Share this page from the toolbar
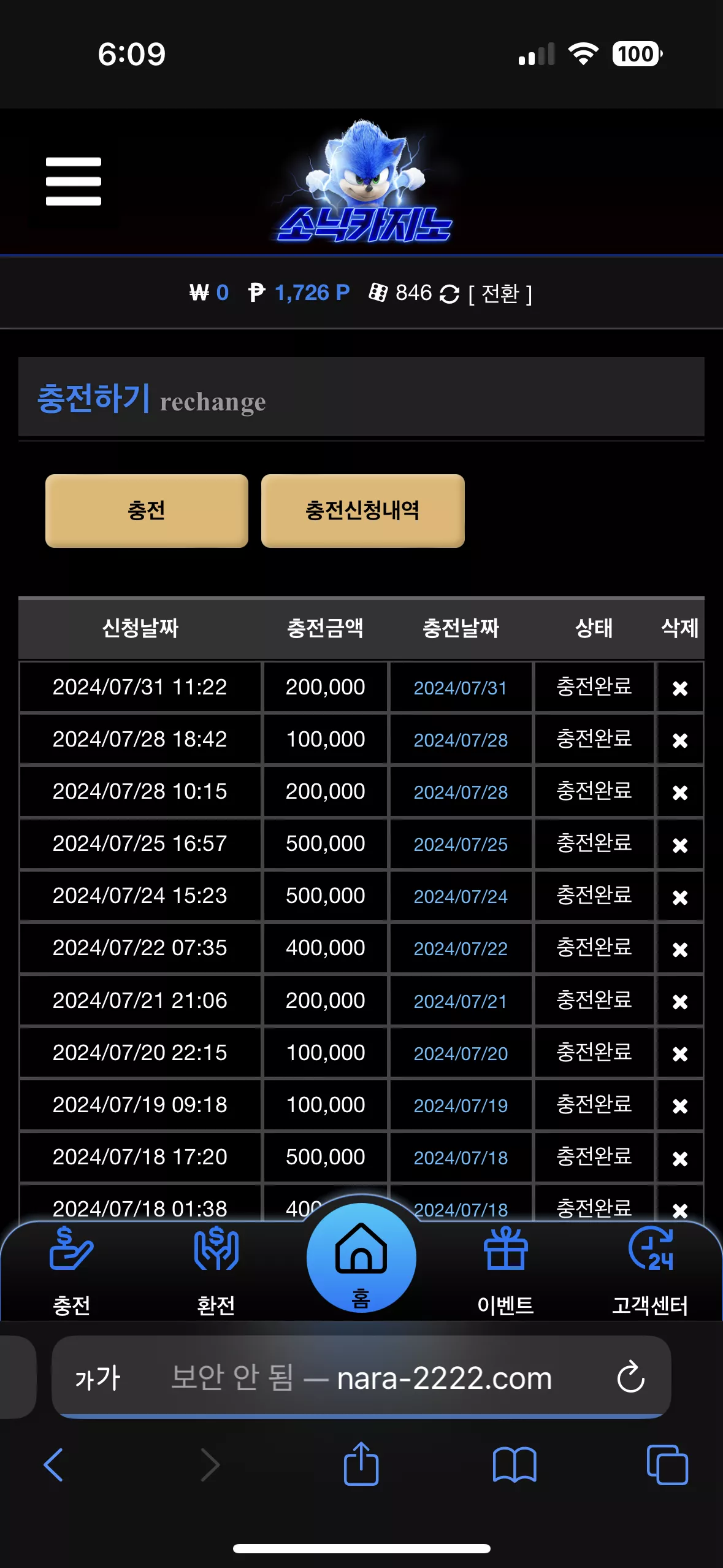Image resolution: width=723 pixels, height=1568 pixels. (361, 1464)
